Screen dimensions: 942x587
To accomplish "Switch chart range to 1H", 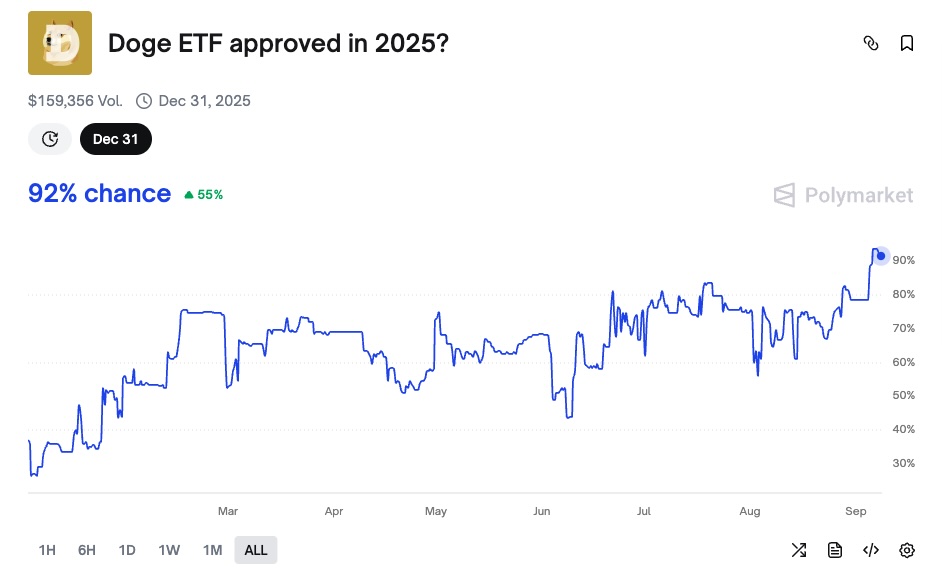I will coord(47,550).
